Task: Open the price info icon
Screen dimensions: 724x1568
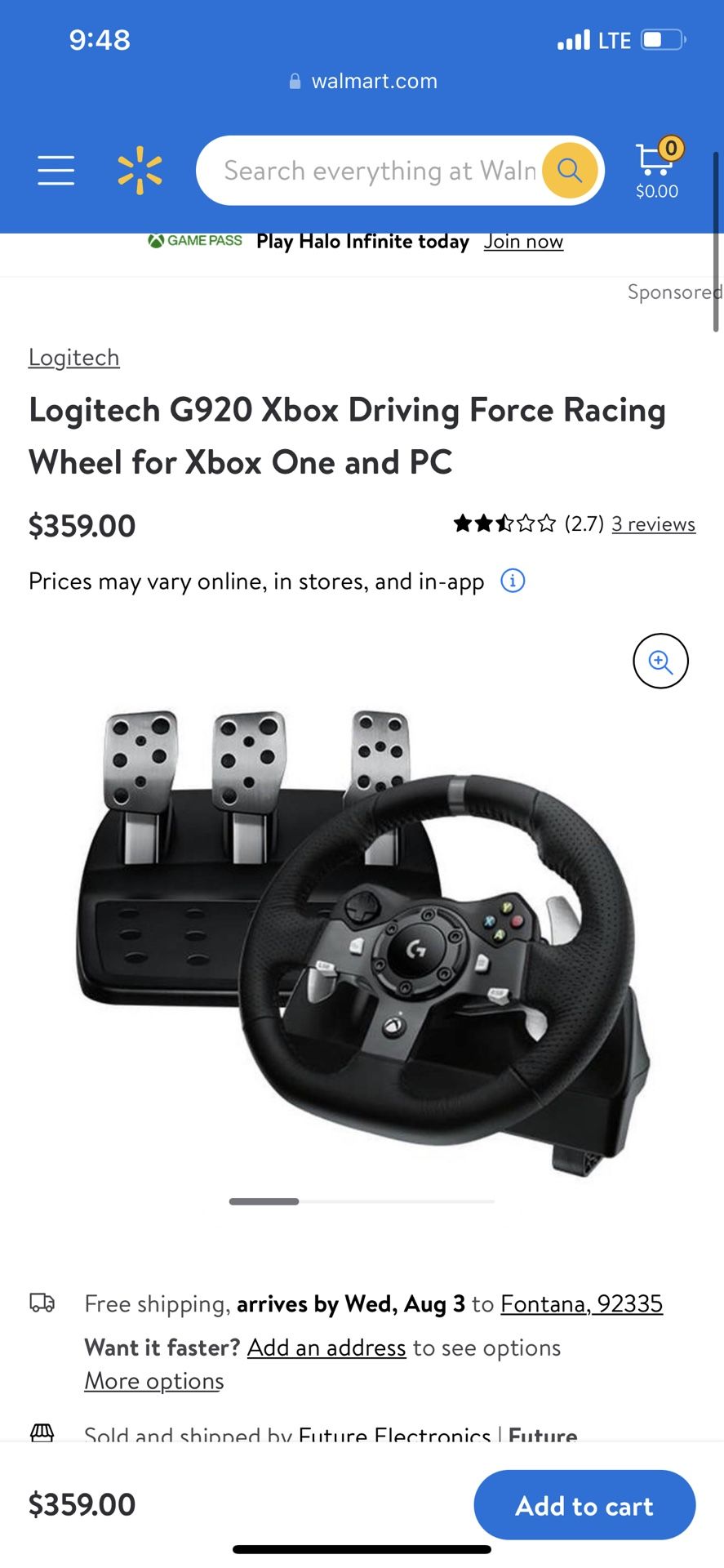Action: [x=513, y=581]
